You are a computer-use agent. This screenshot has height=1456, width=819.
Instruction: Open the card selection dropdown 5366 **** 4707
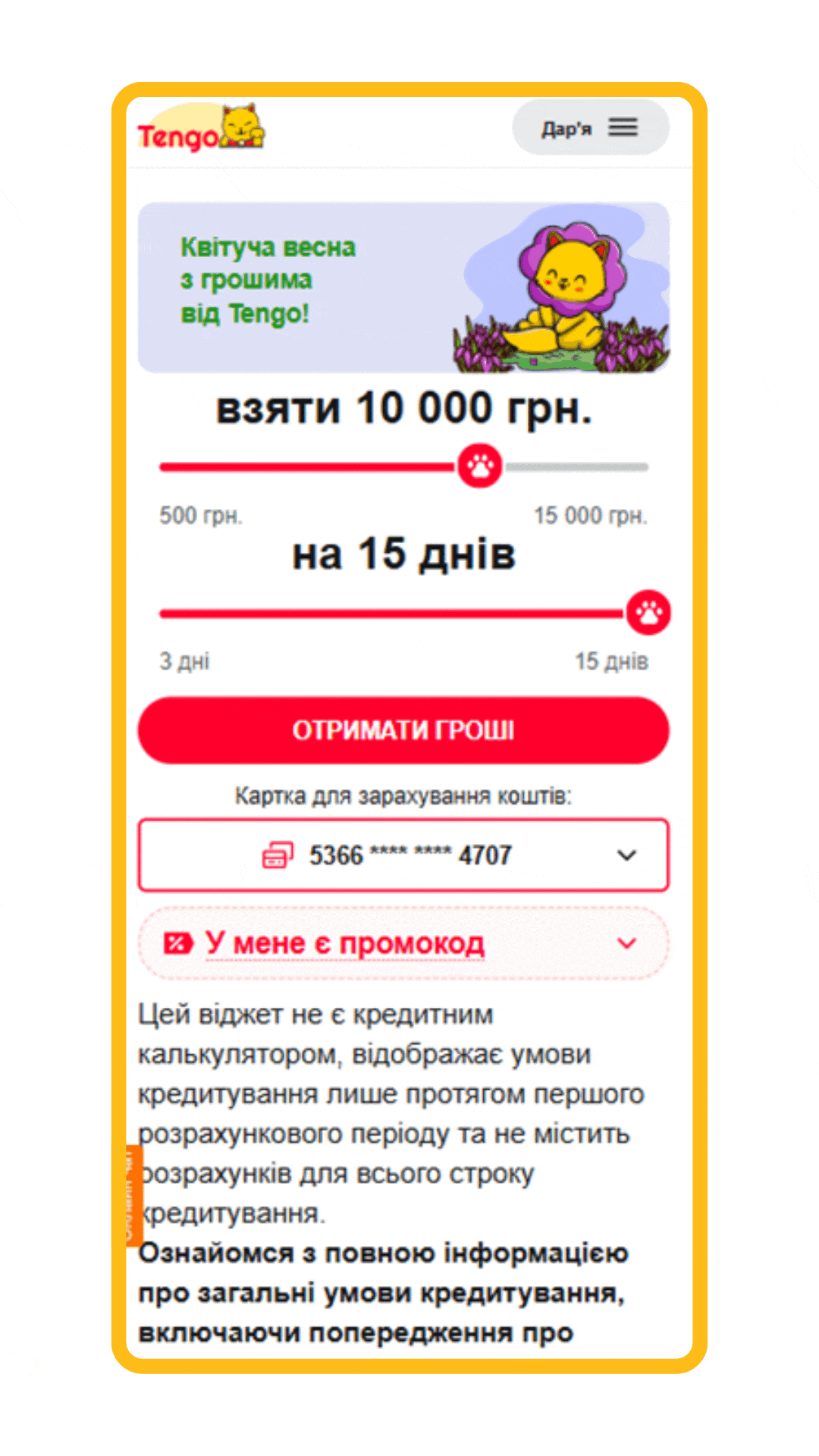403,855
